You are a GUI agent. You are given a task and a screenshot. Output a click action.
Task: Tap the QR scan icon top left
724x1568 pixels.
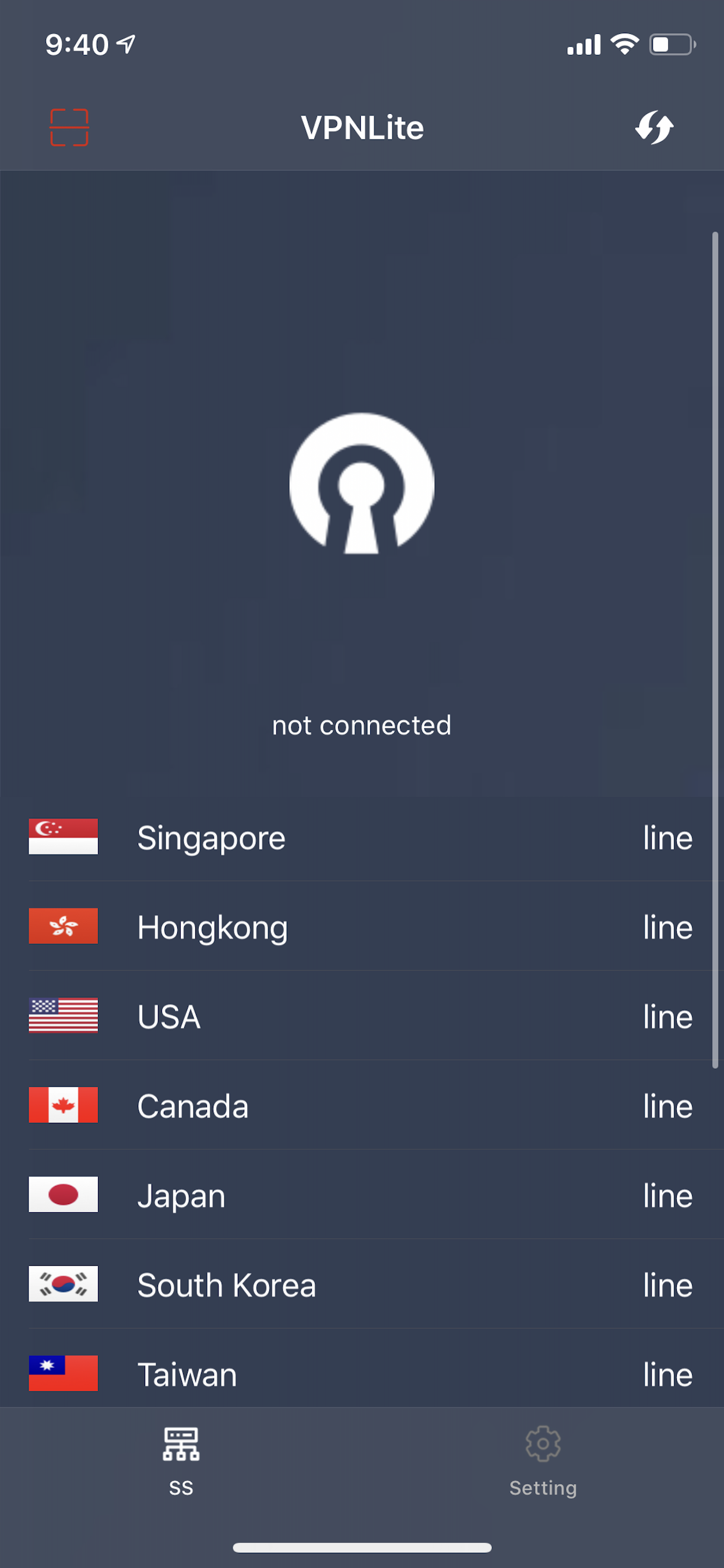coord(69,127)
